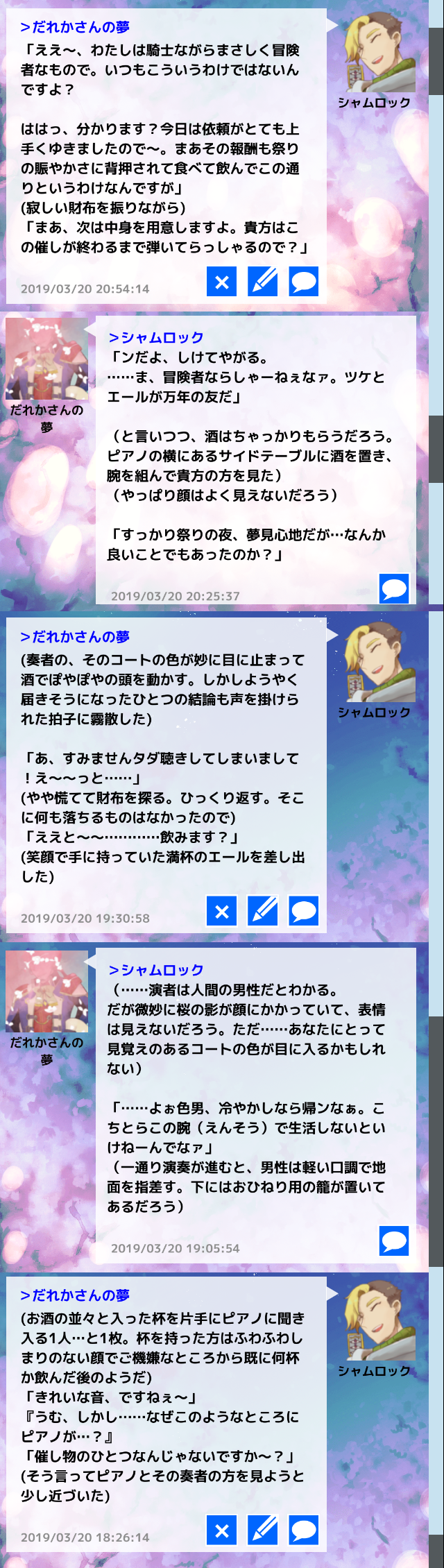The image size is (444, 1568).
Task: Delete the message posted at 20:54:14
Action: 222,282
